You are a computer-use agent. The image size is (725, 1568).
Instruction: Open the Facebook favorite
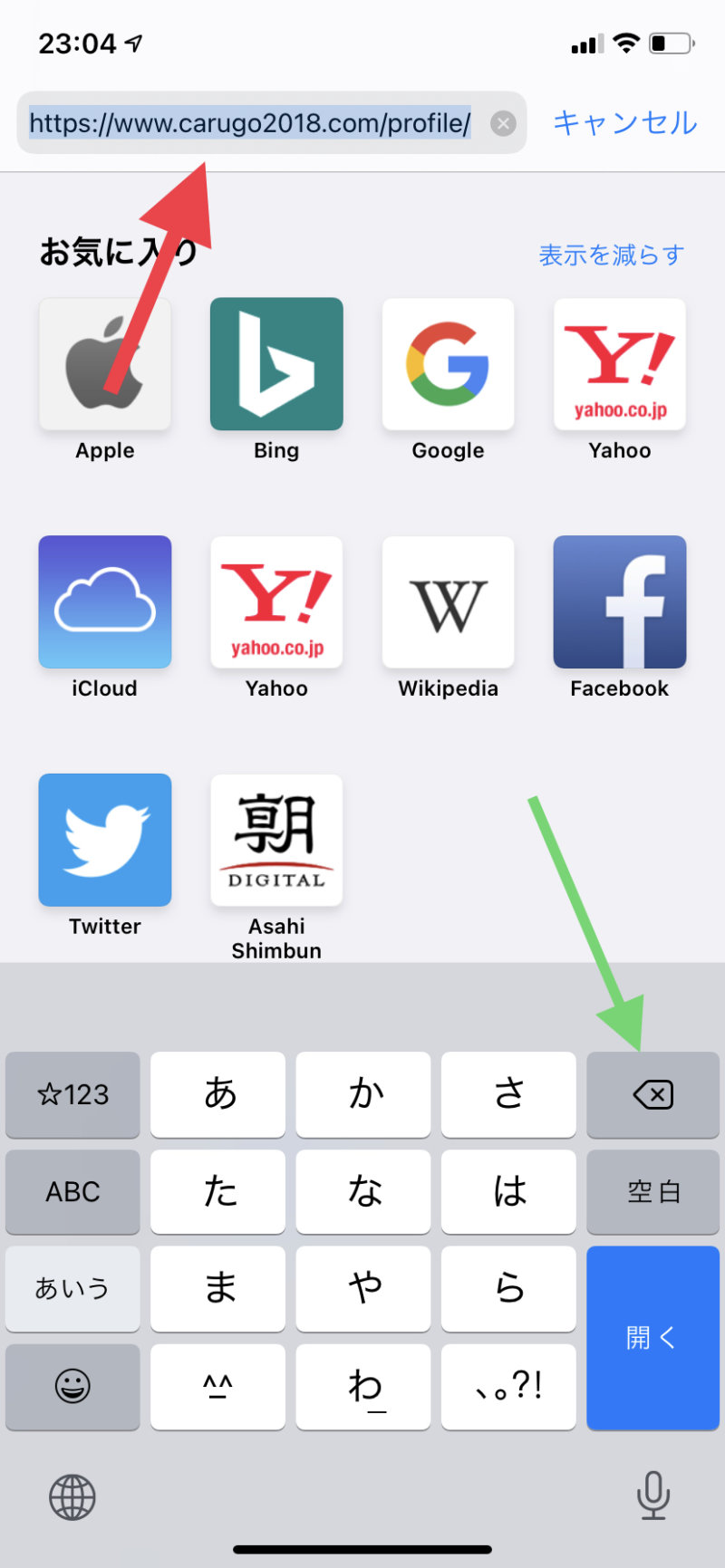coord(619,602)
